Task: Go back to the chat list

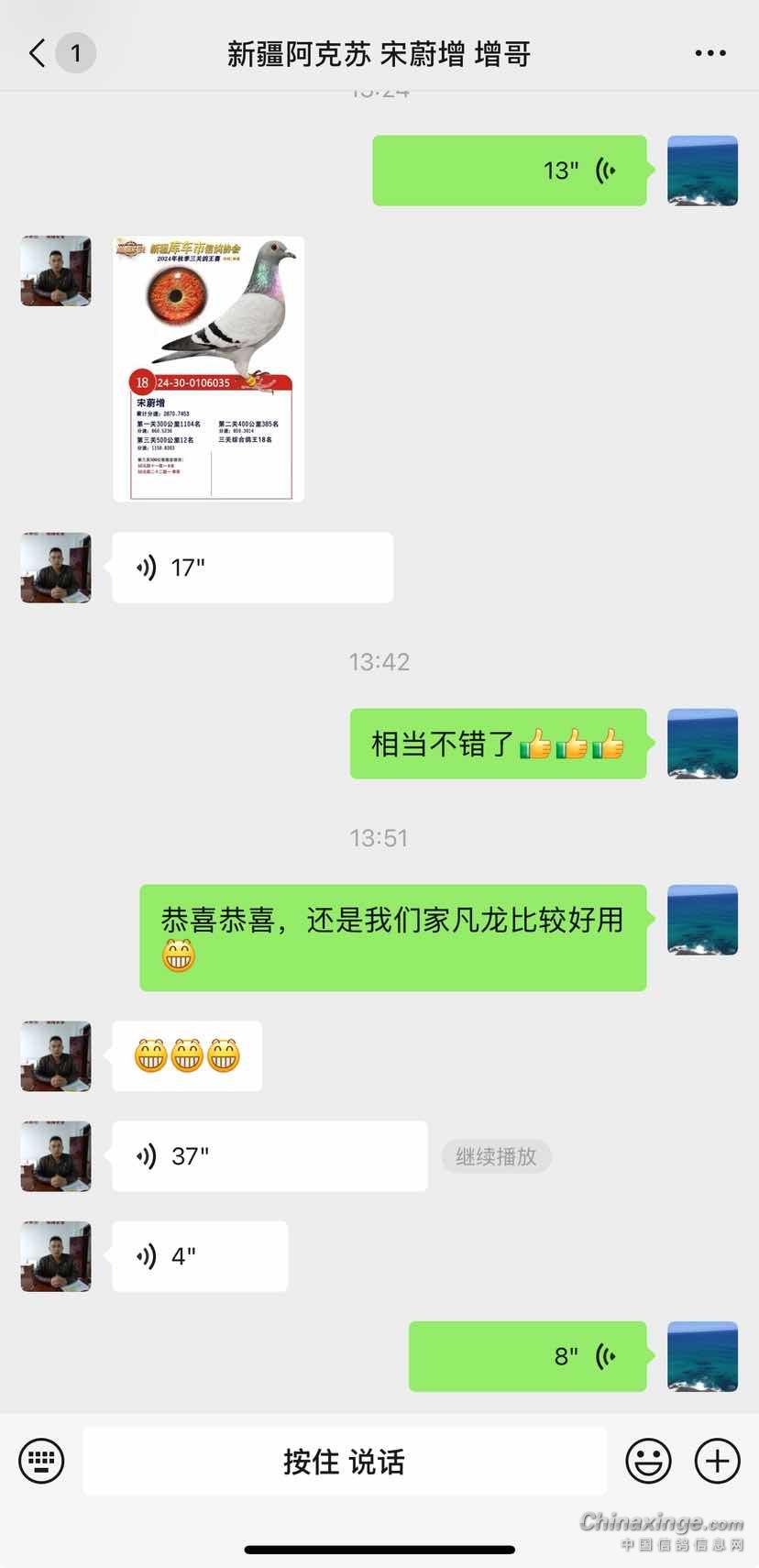Action: pos(38,53)
